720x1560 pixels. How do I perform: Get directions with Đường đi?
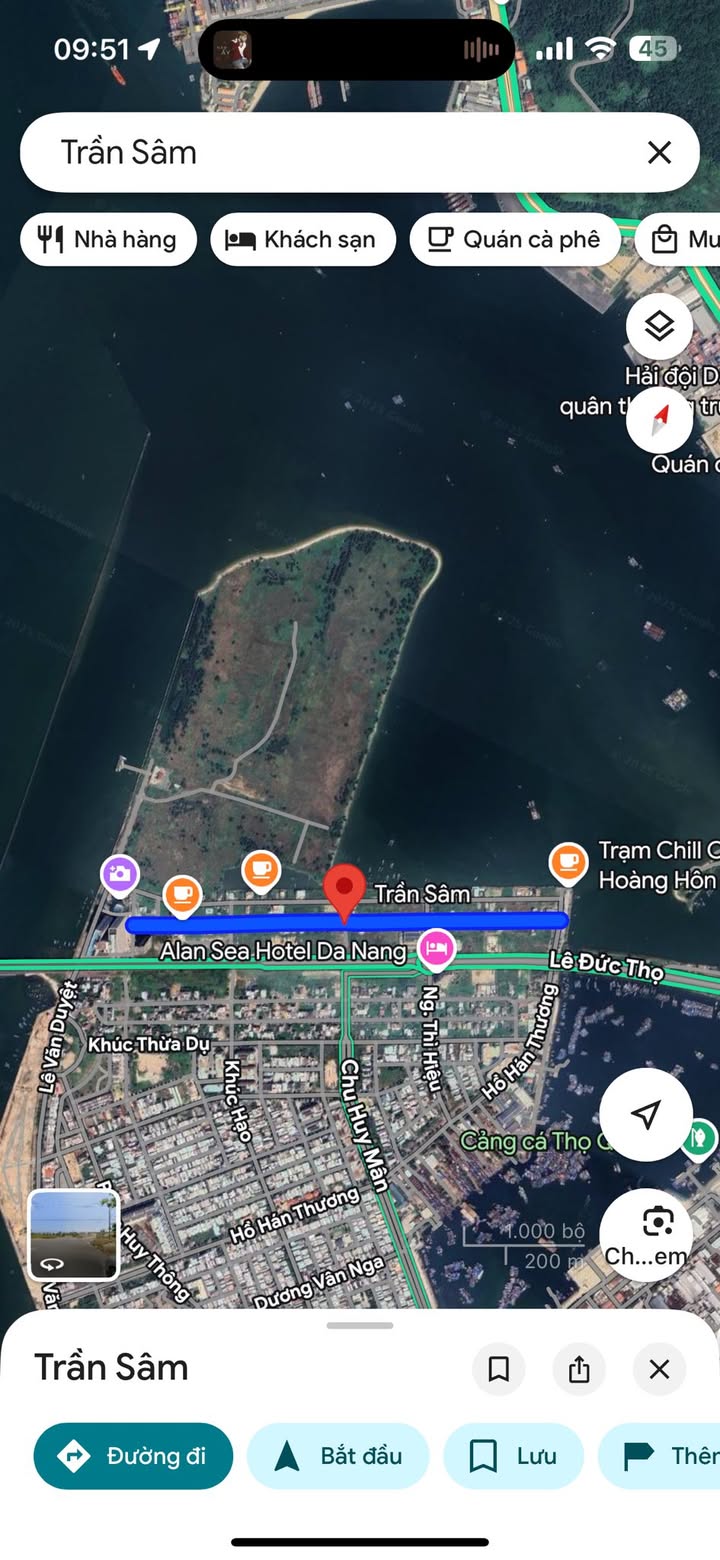click(x=133, y=1456)
